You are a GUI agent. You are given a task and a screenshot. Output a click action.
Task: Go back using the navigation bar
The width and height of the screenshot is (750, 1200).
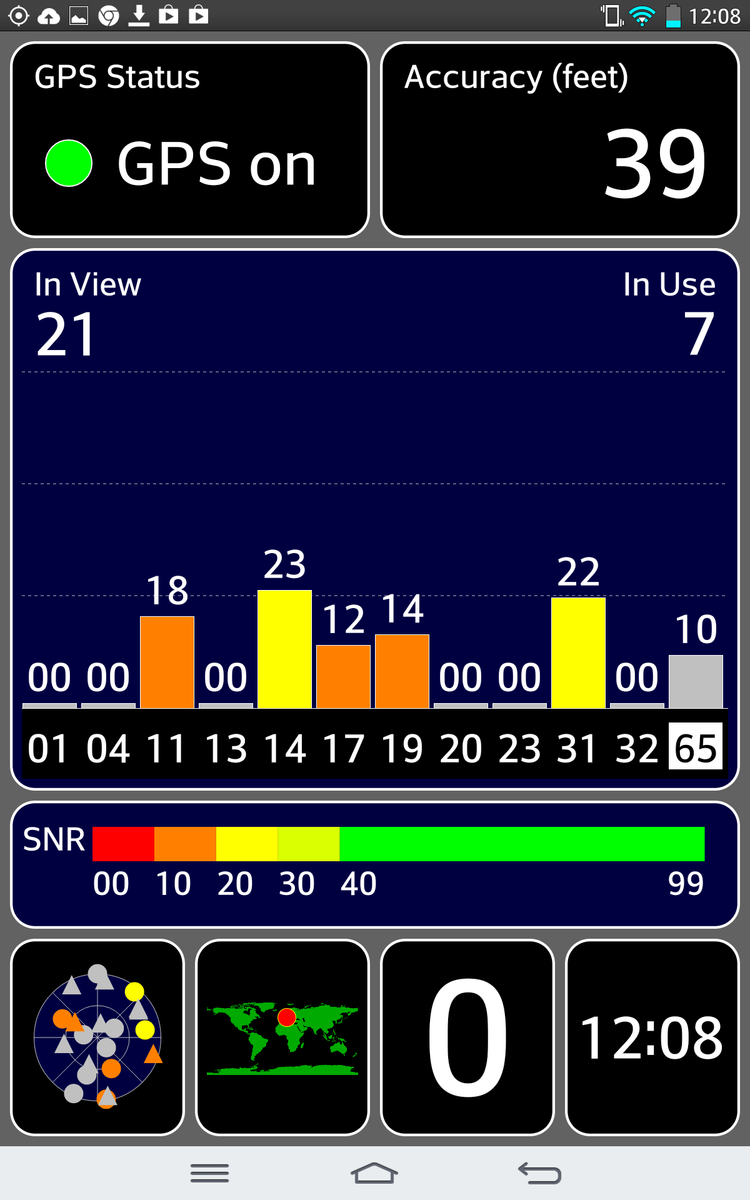click(540, 1173)
